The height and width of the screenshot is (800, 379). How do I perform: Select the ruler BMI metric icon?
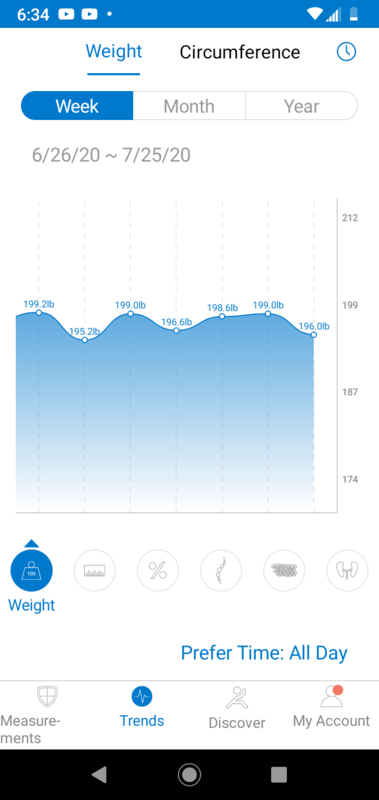[x=95, y=570]
